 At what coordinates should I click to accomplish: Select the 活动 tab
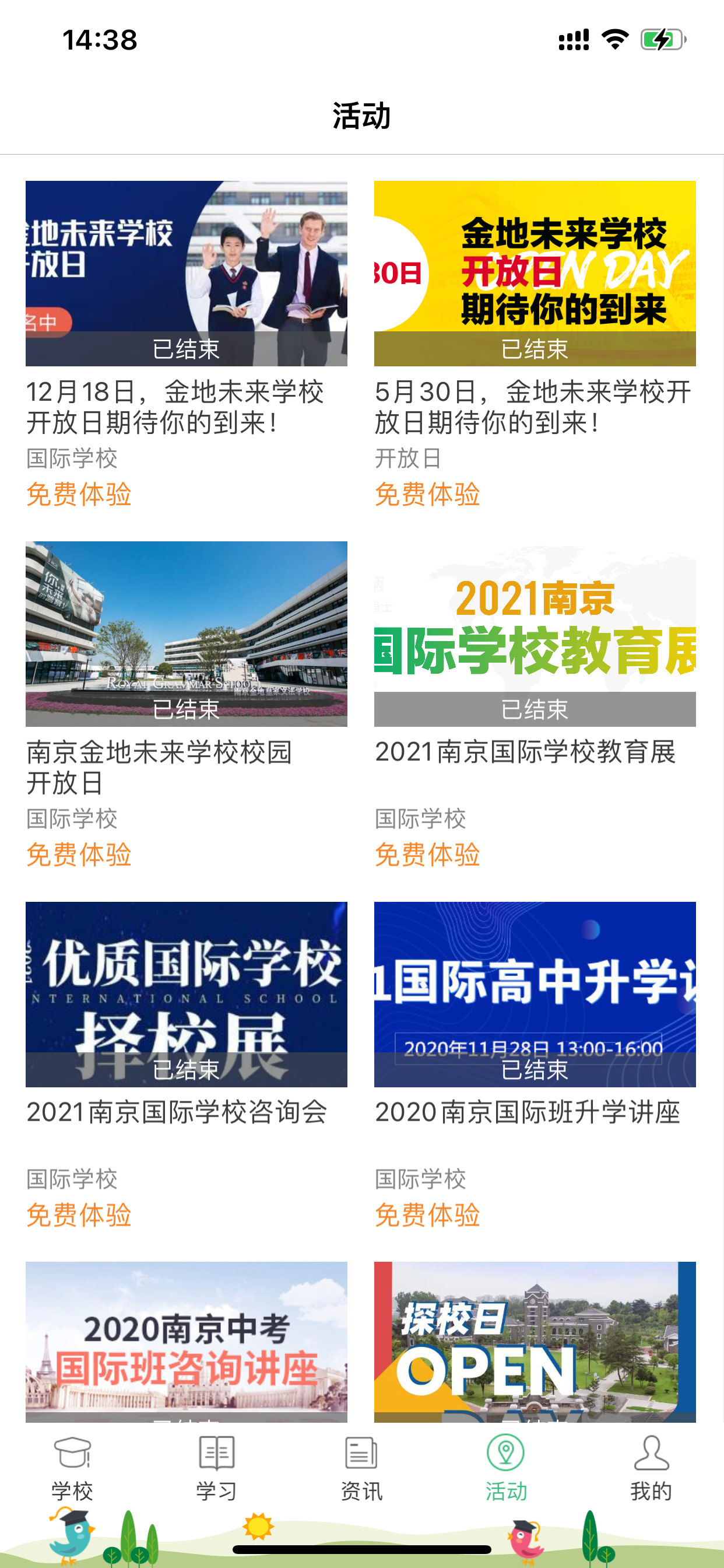click(506, 1468)
